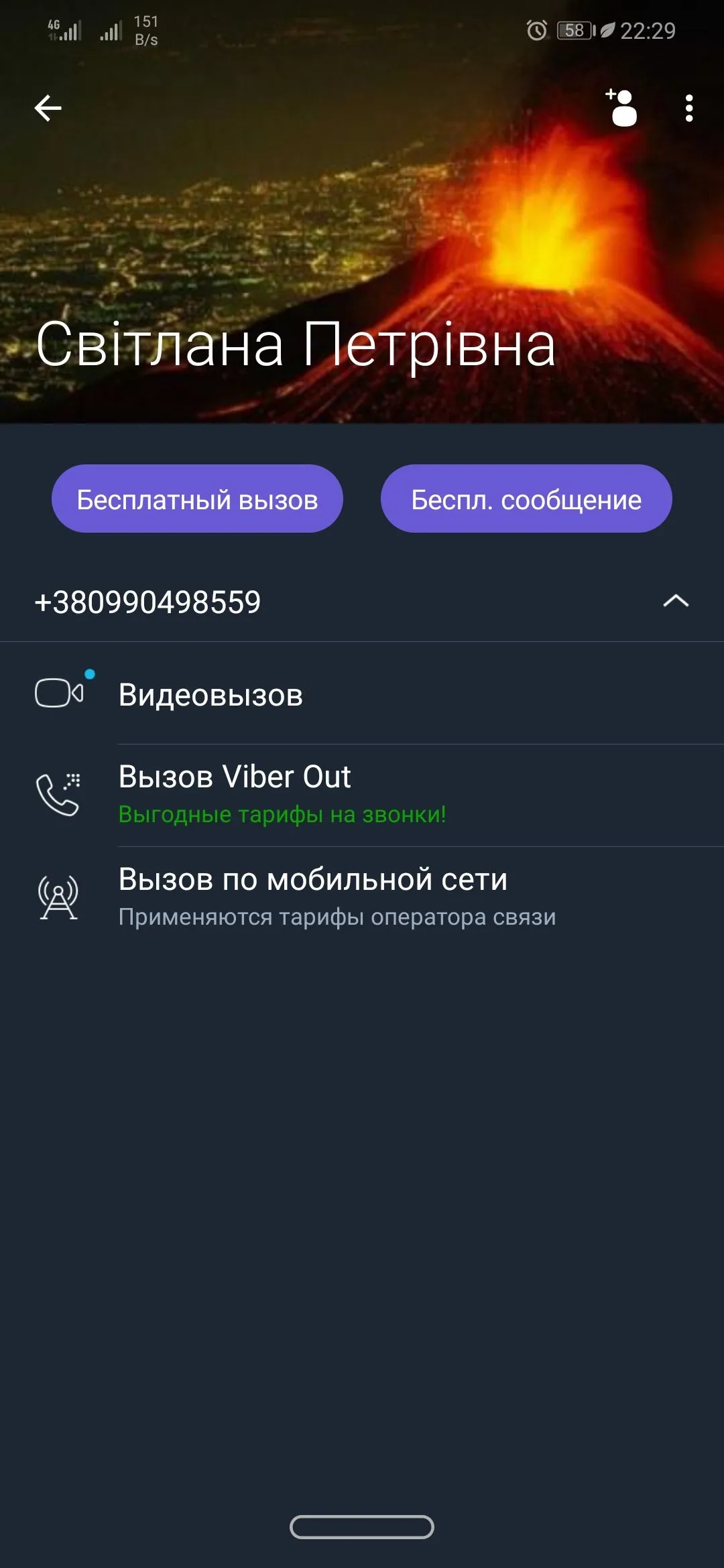
Task: Collapse the phone number call options
Action: point(675,601)
